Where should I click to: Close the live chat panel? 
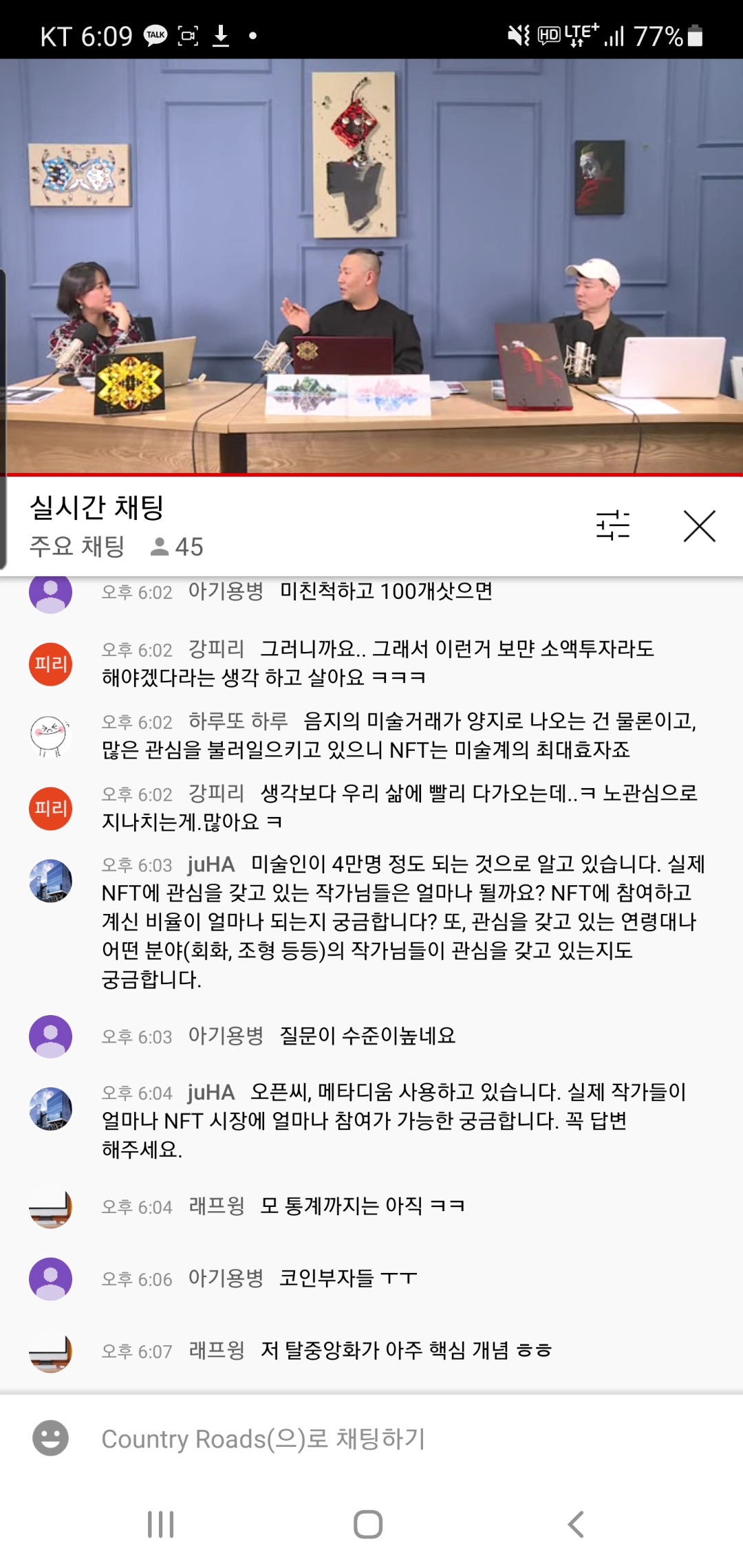[699, 526]
